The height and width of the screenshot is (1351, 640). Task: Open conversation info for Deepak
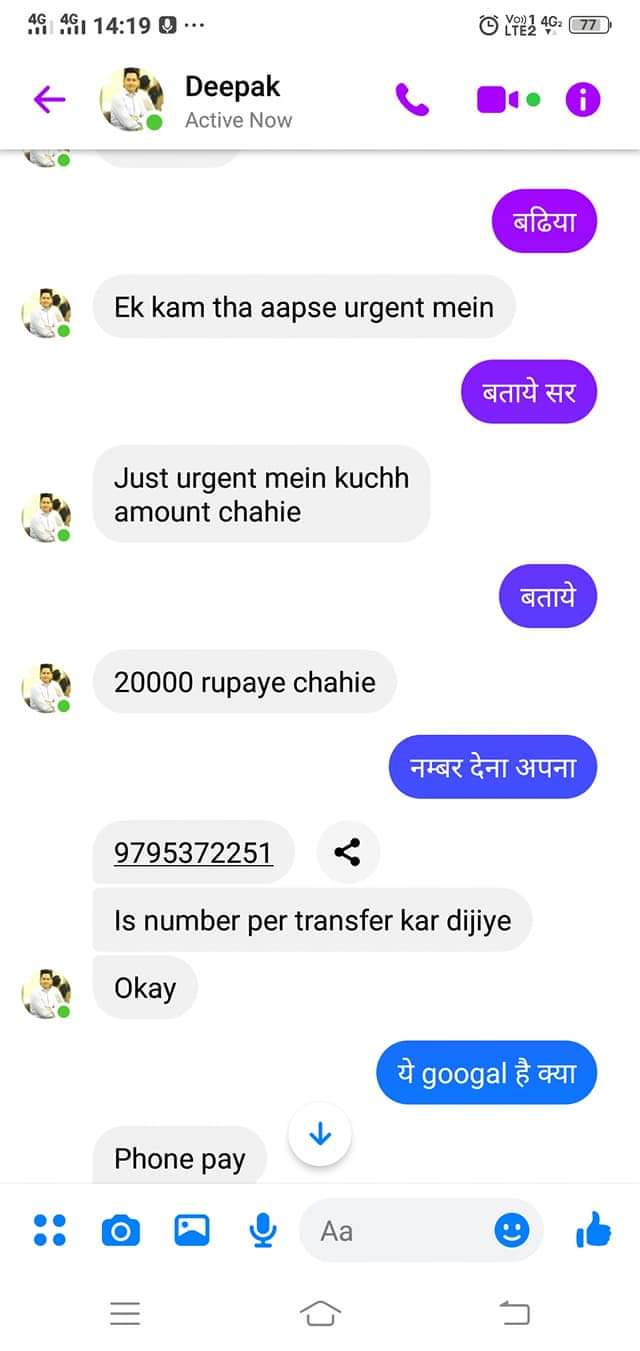coord(583,99)
